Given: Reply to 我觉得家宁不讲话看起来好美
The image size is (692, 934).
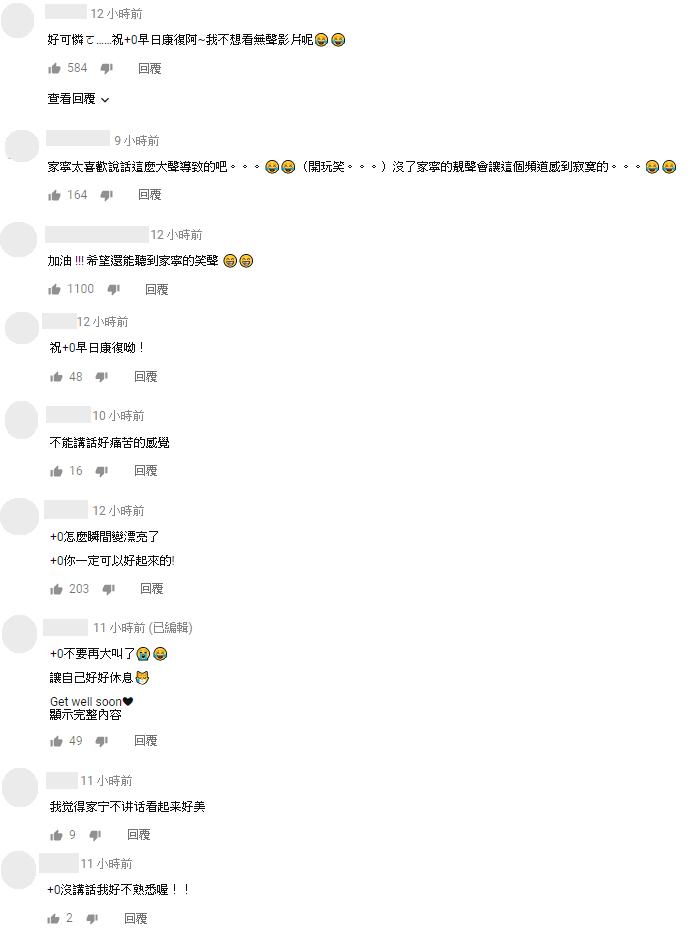Looking at the screenshot, I should [139, 835].
